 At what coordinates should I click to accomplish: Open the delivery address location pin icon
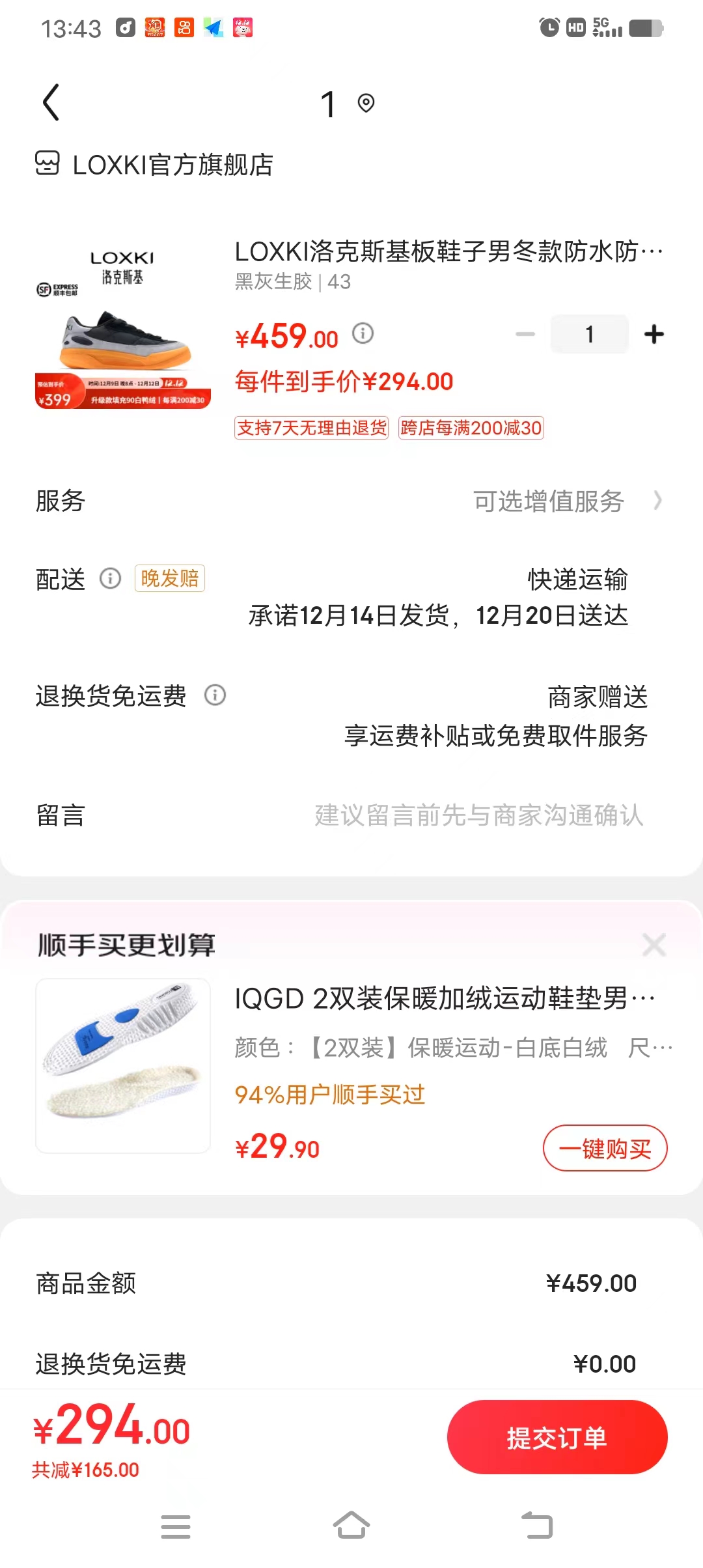[366, 103]
